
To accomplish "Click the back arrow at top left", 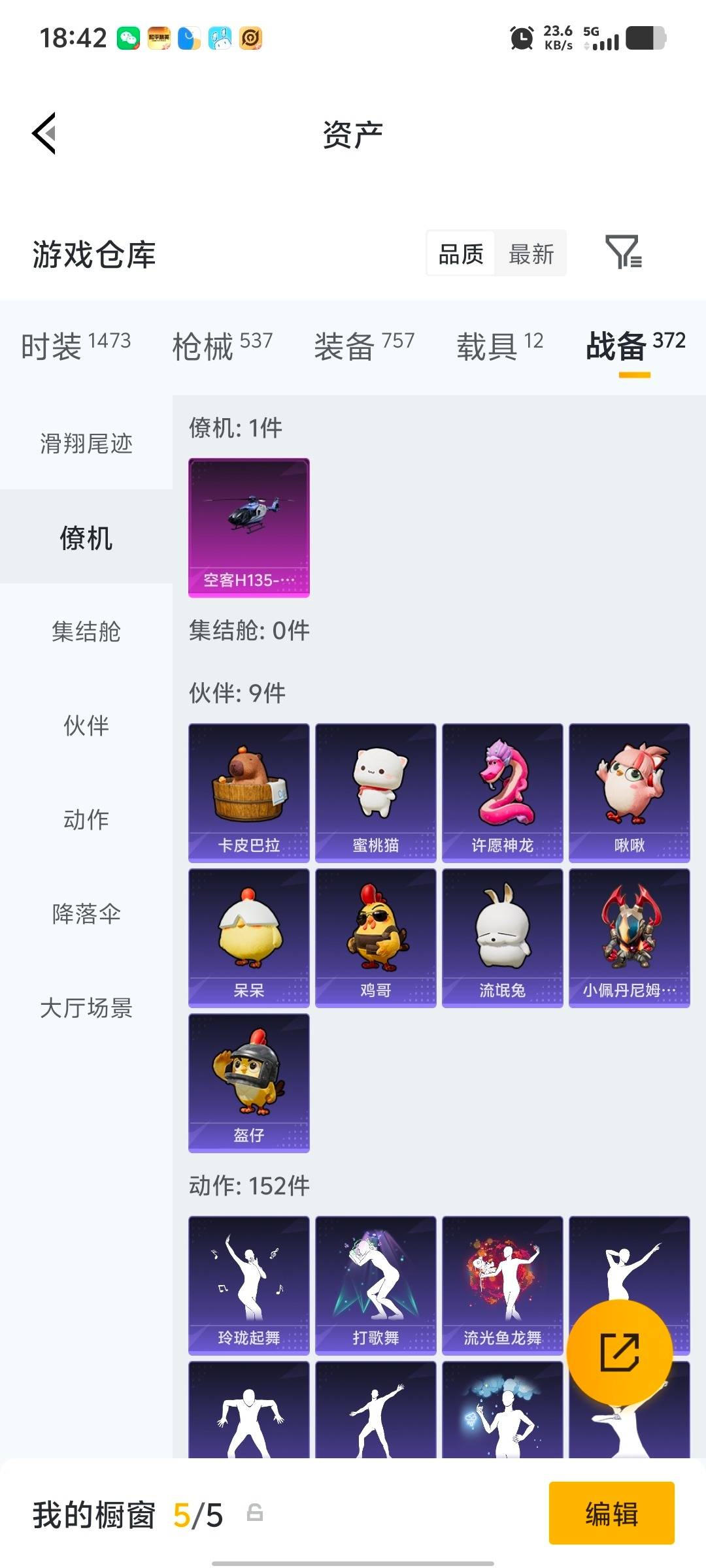I will tap(43, 133).
